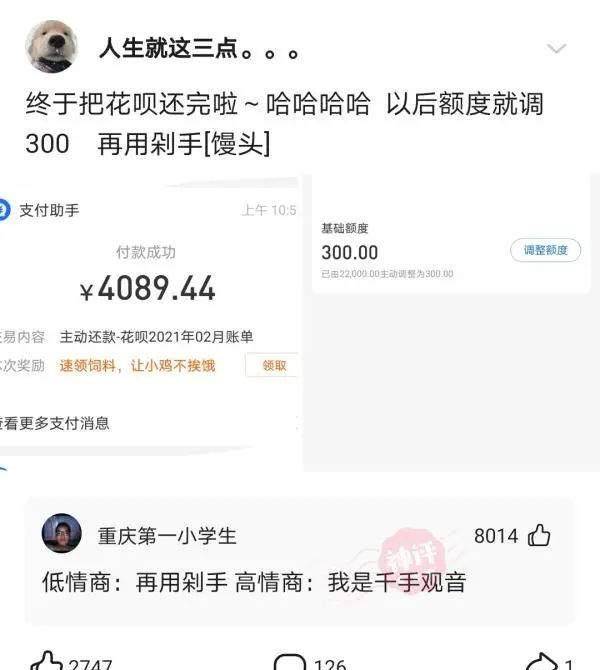Like the comment with 8014 likes
This screenshot has width=600, height=670.
tap(539, 536)
